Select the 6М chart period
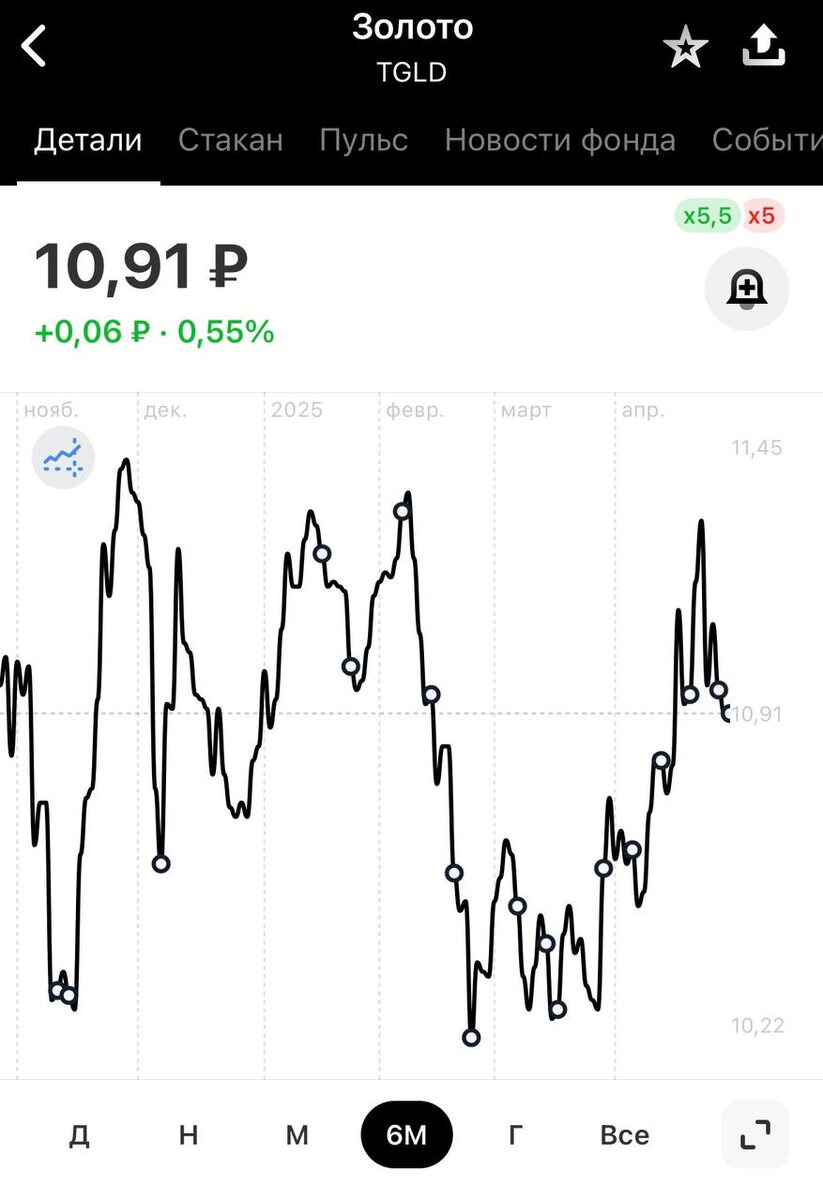The image size is (823, 1200). [x=406, y=1135]
